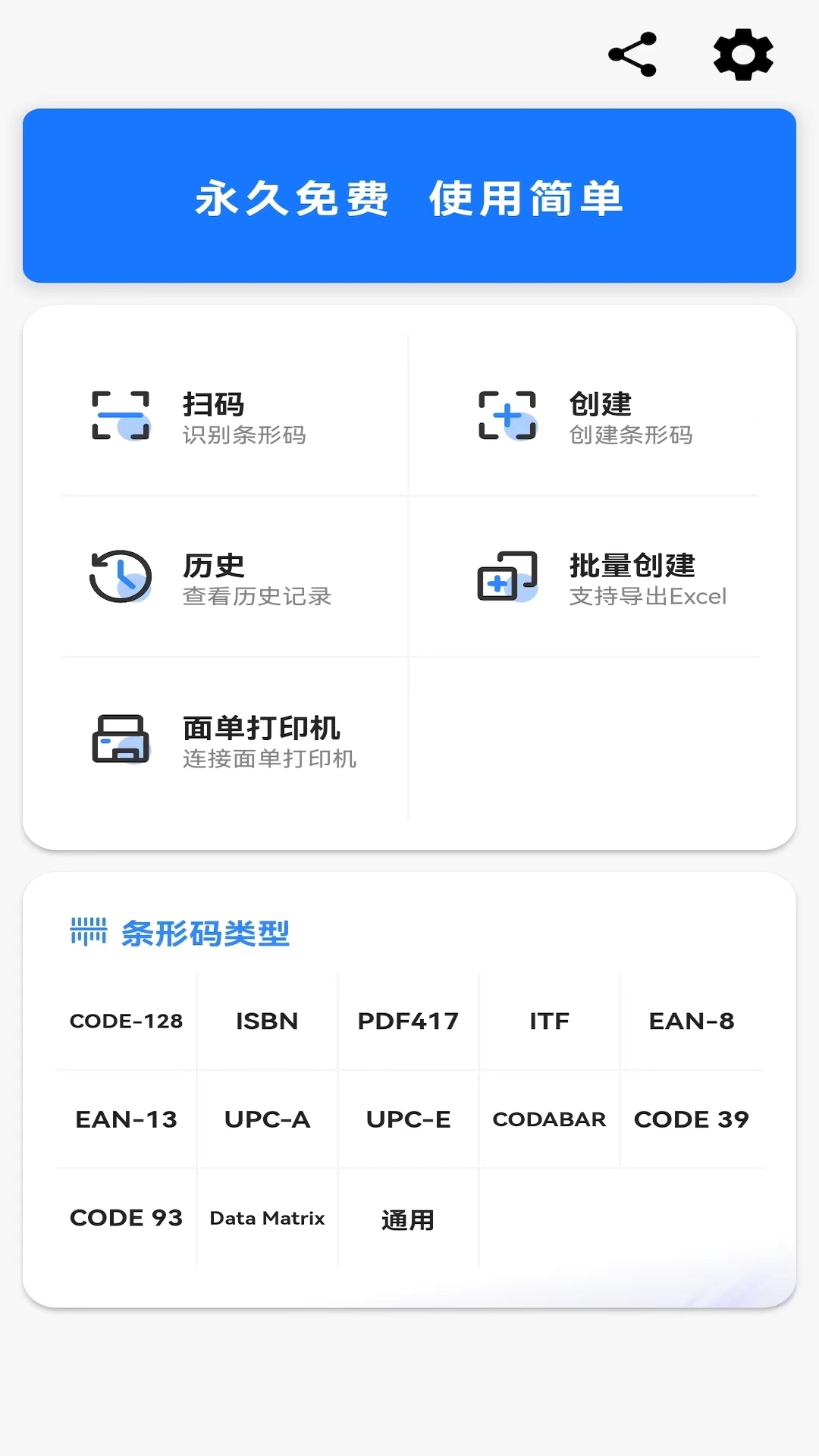Viewport: 819px width, 1456px height.
Task: Select the 批量创建 batch create icon
Action: tap(507, 578)
